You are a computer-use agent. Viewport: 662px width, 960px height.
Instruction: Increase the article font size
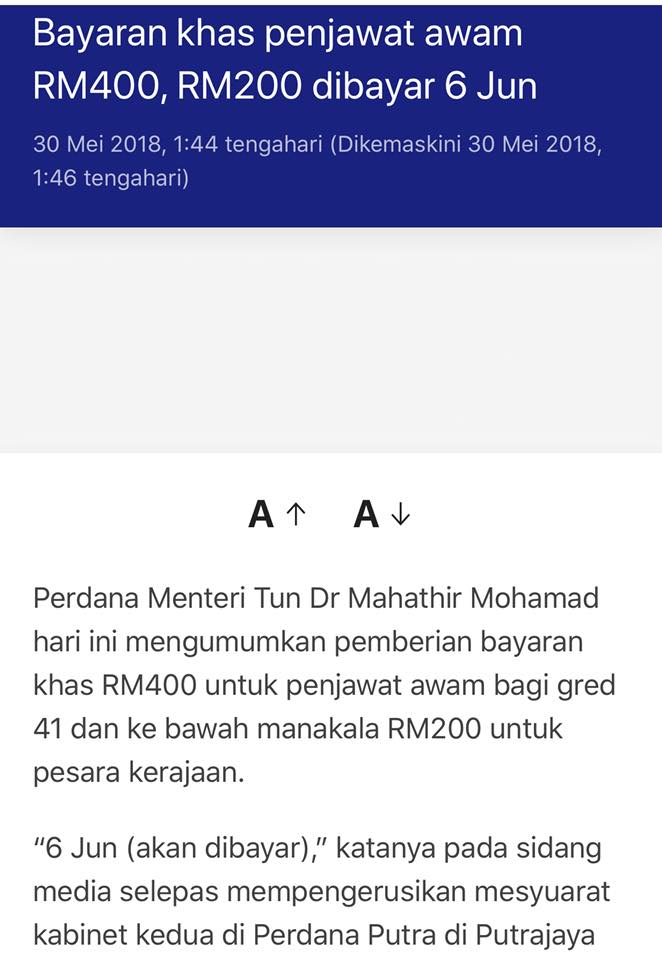(x=277, y=514)
